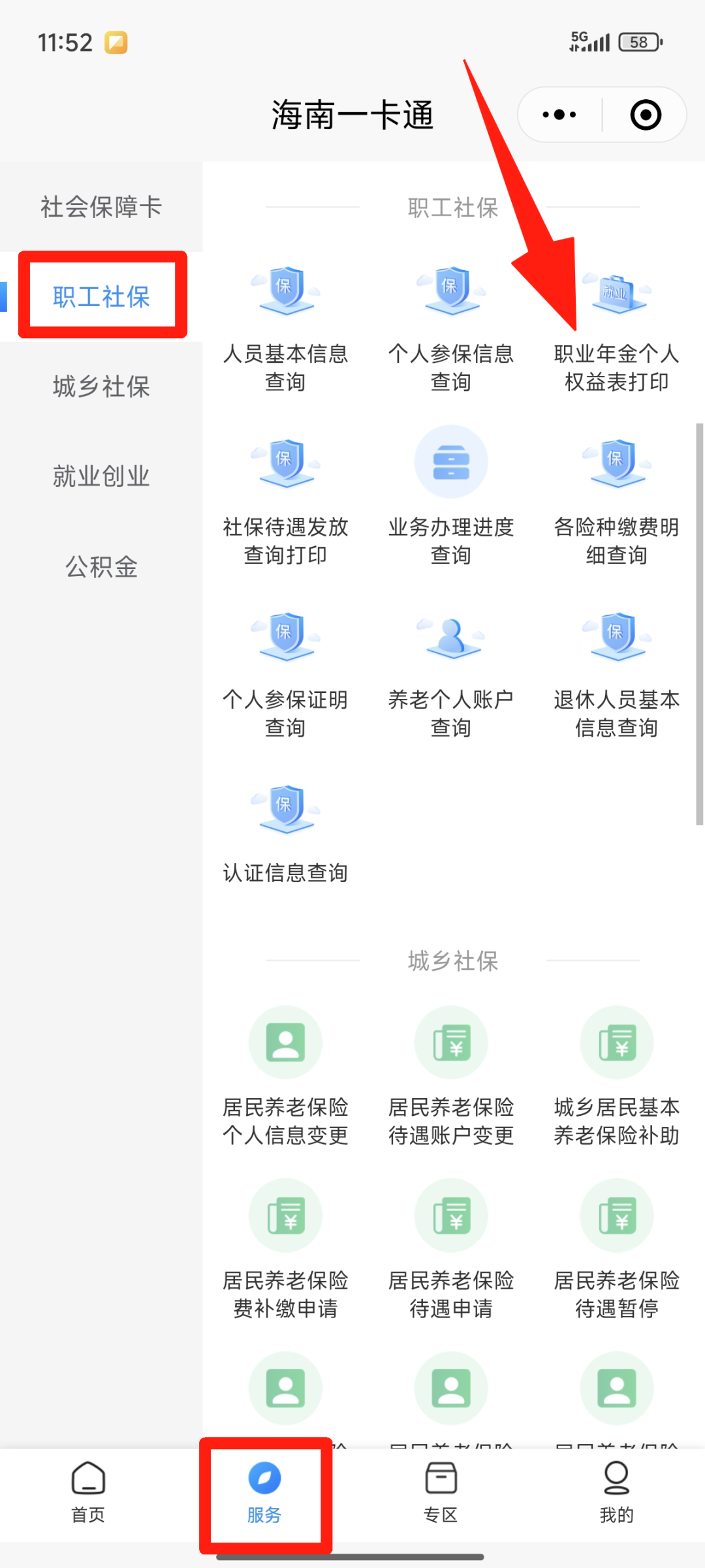Open 认证信息查询
This screenshot has width=705, height=1568.
coord(285,835)
